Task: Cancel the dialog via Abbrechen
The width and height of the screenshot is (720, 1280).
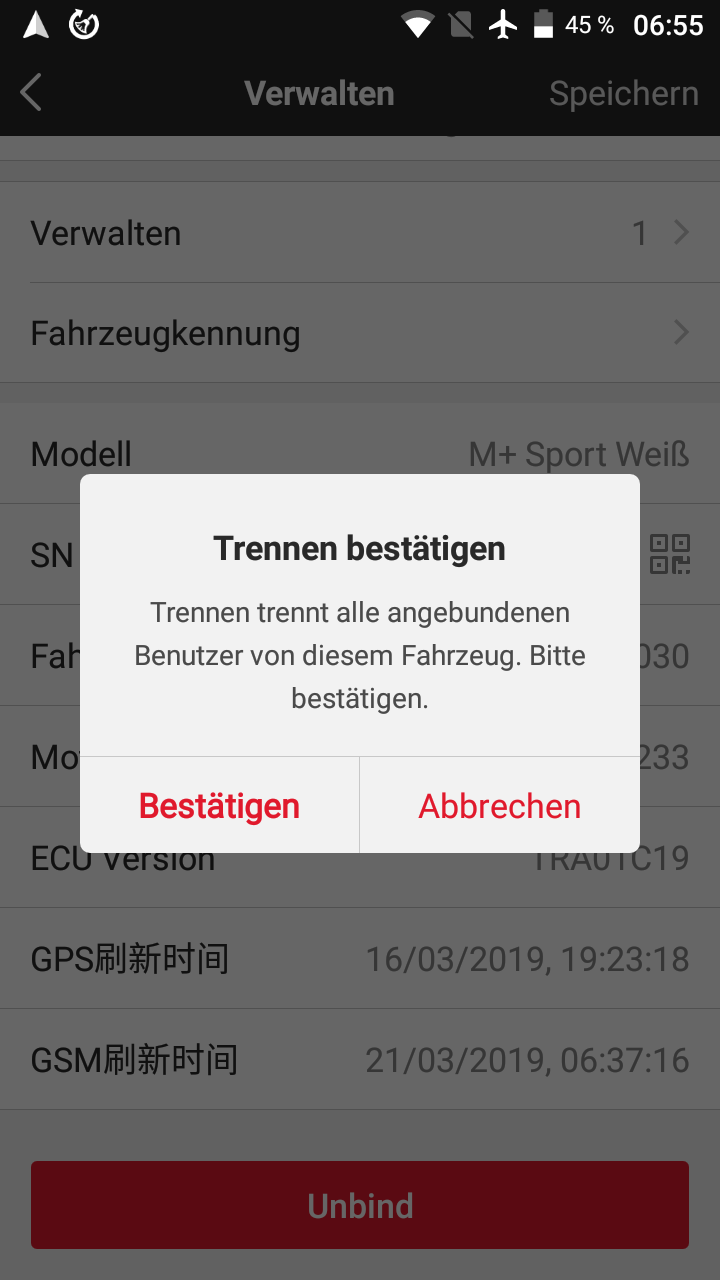Action: pos(499,806)
